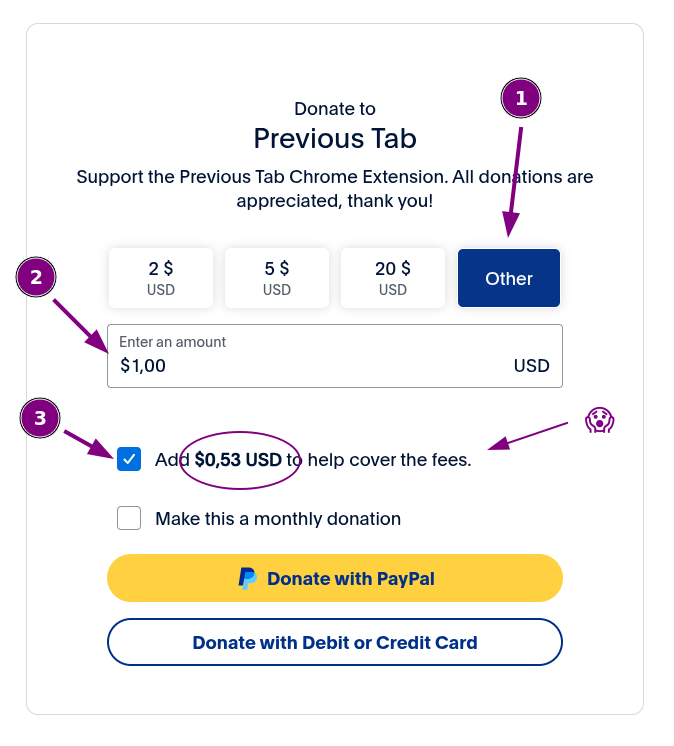Select the Other amount option
This screenshot has width=674, height=746.
pos(509,278)
